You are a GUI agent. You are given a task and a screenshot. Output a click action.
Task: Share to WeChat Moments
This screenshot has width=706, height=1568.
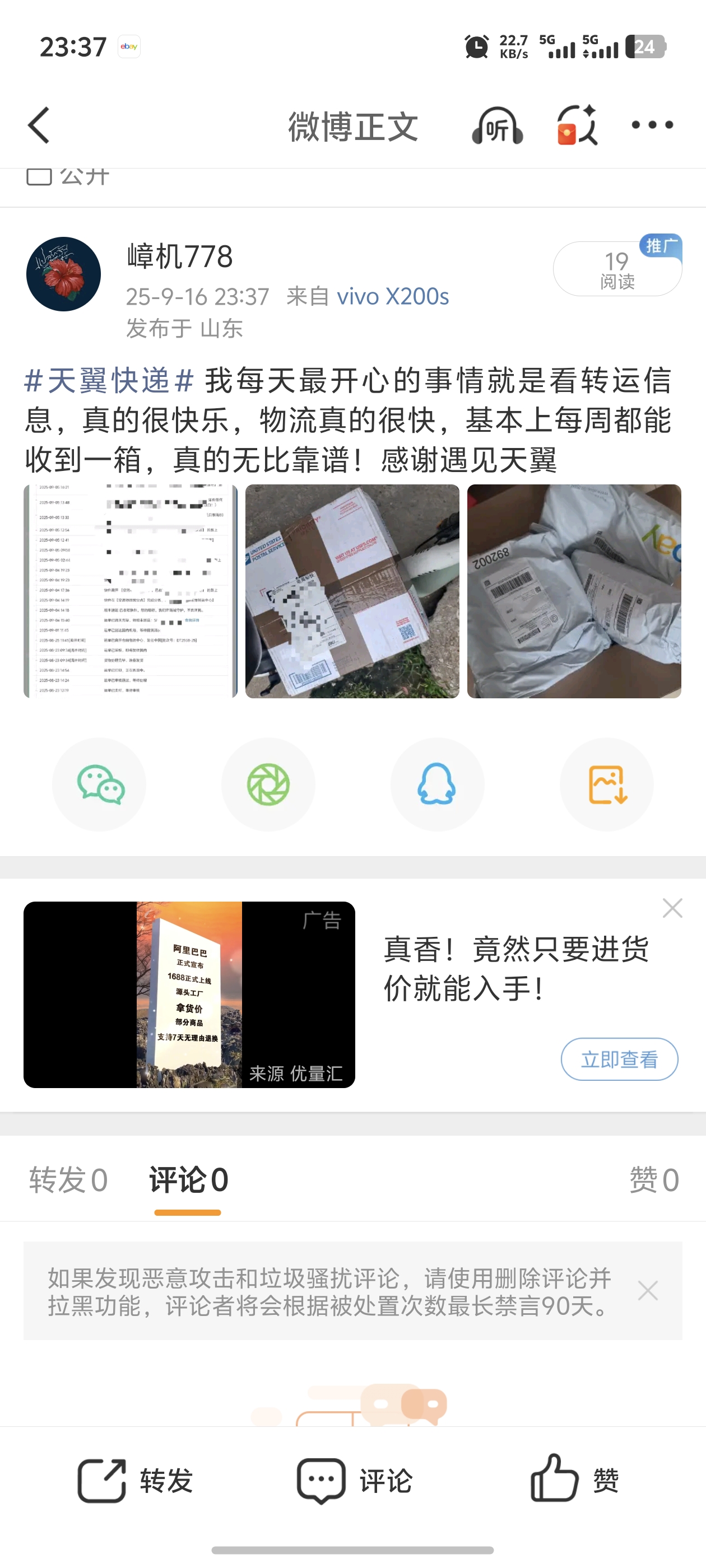[268, 785]
